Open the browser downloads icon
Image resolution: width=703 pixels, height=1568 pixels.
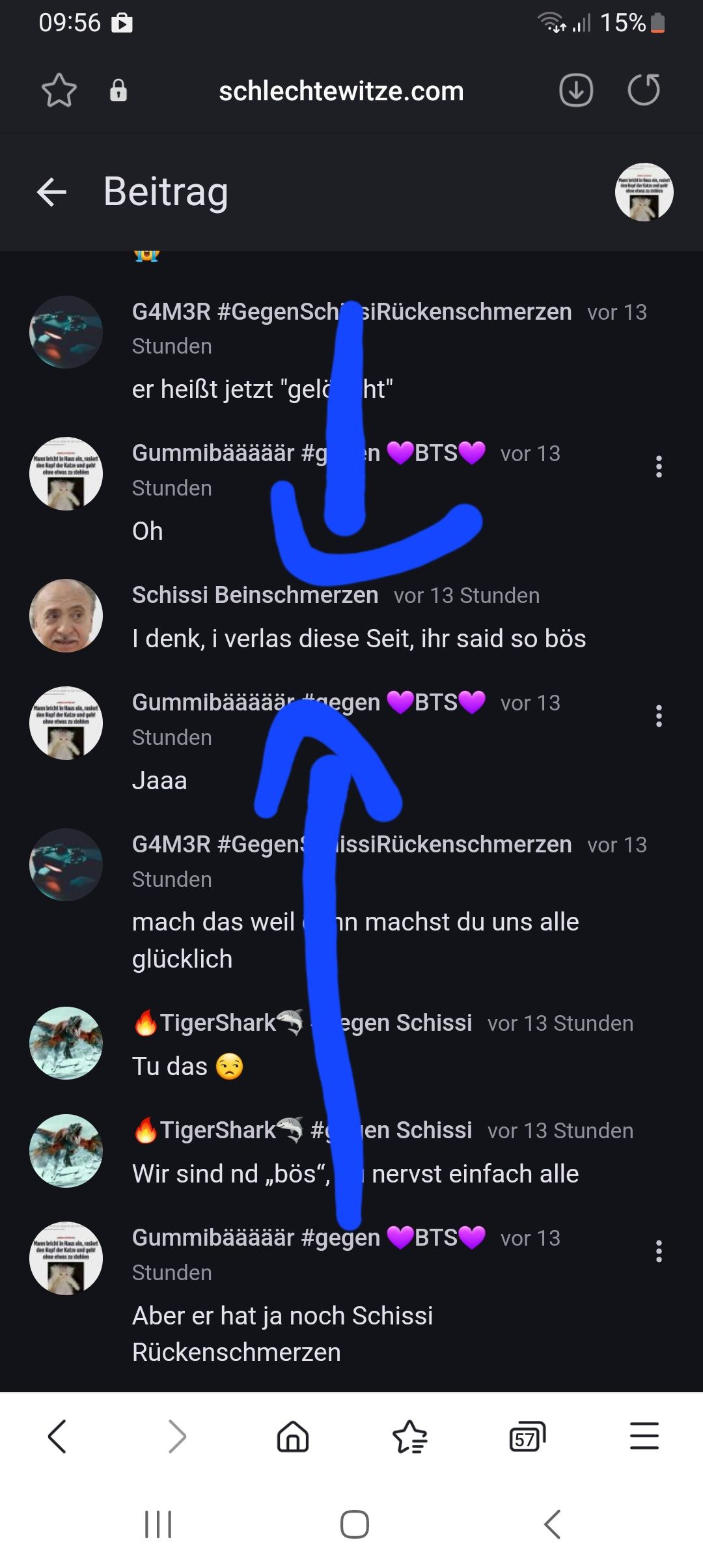point(576,91)
